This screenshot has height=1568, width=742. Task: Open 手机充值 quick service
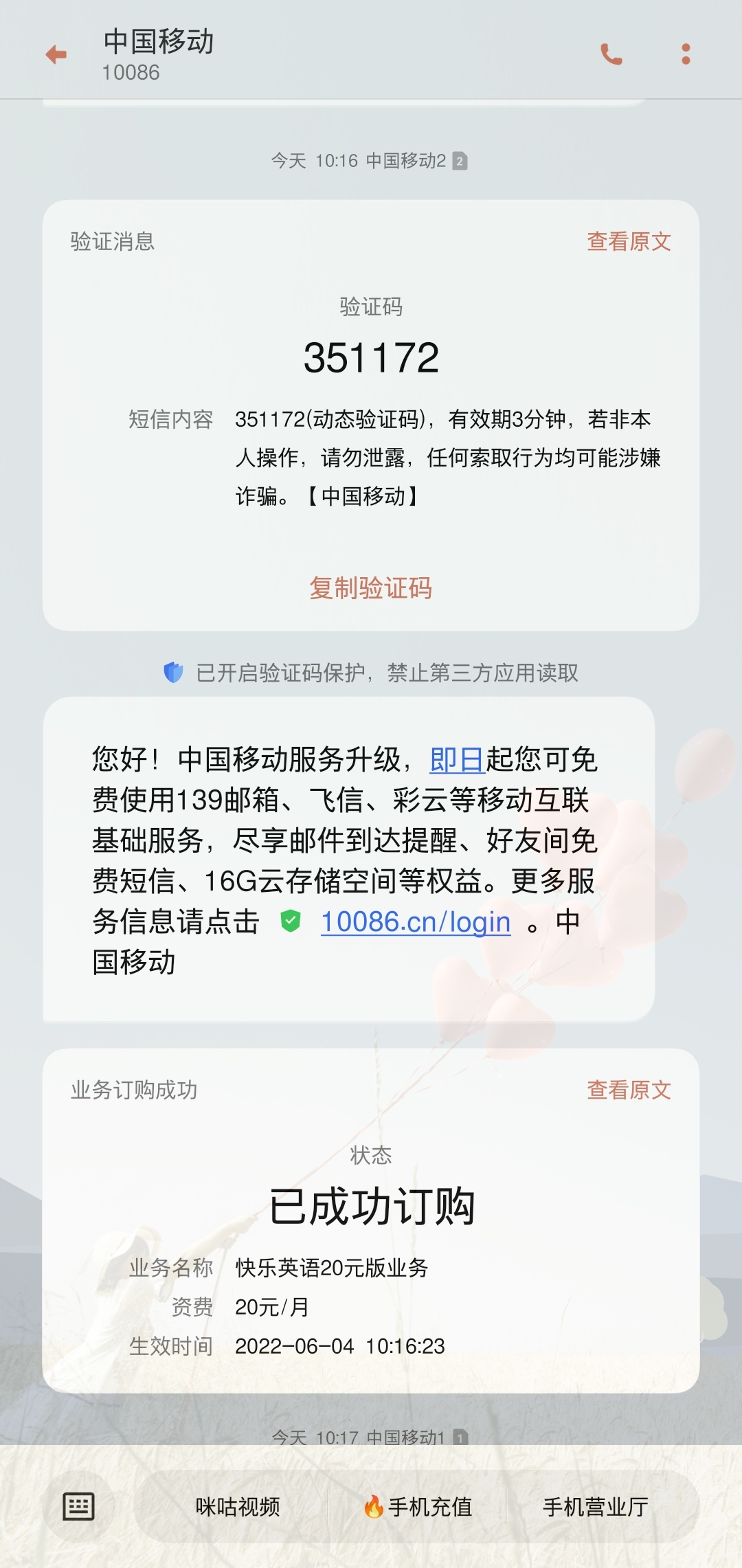click(418, 1507)
